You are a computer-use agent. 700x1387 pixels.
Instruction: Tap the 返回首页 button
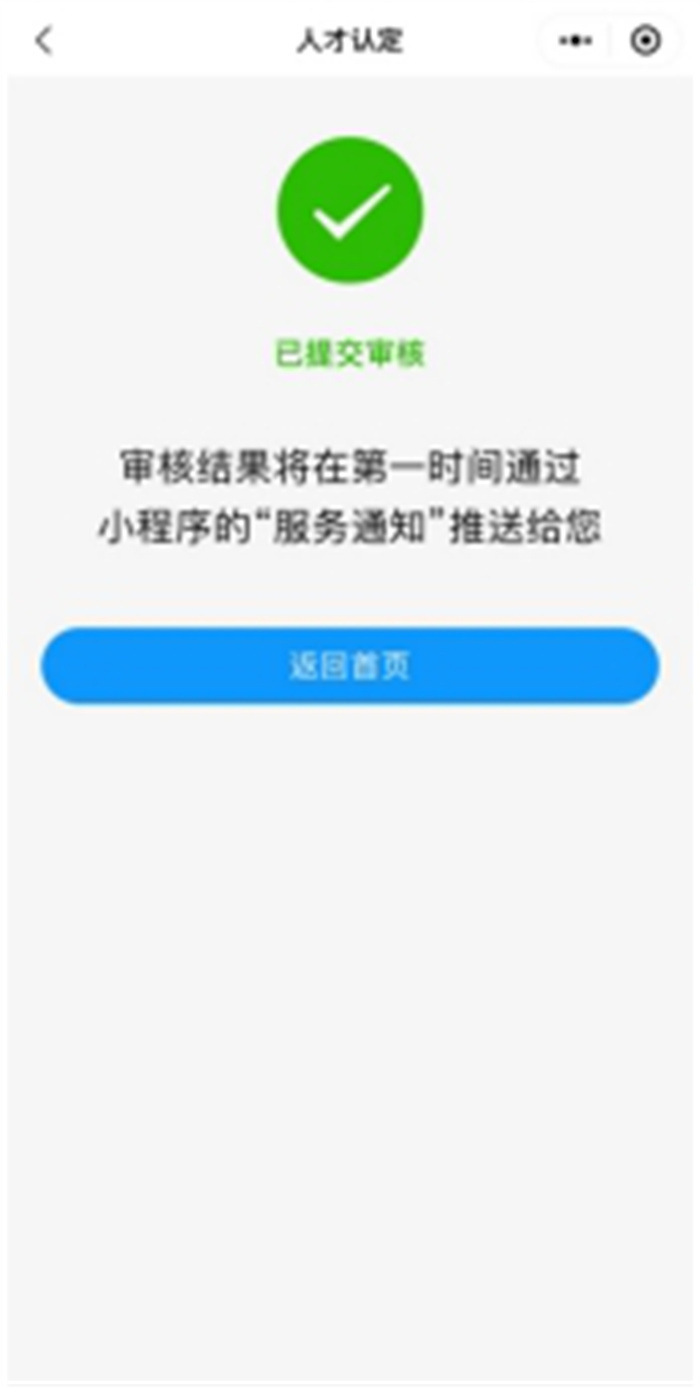(350, 666)
